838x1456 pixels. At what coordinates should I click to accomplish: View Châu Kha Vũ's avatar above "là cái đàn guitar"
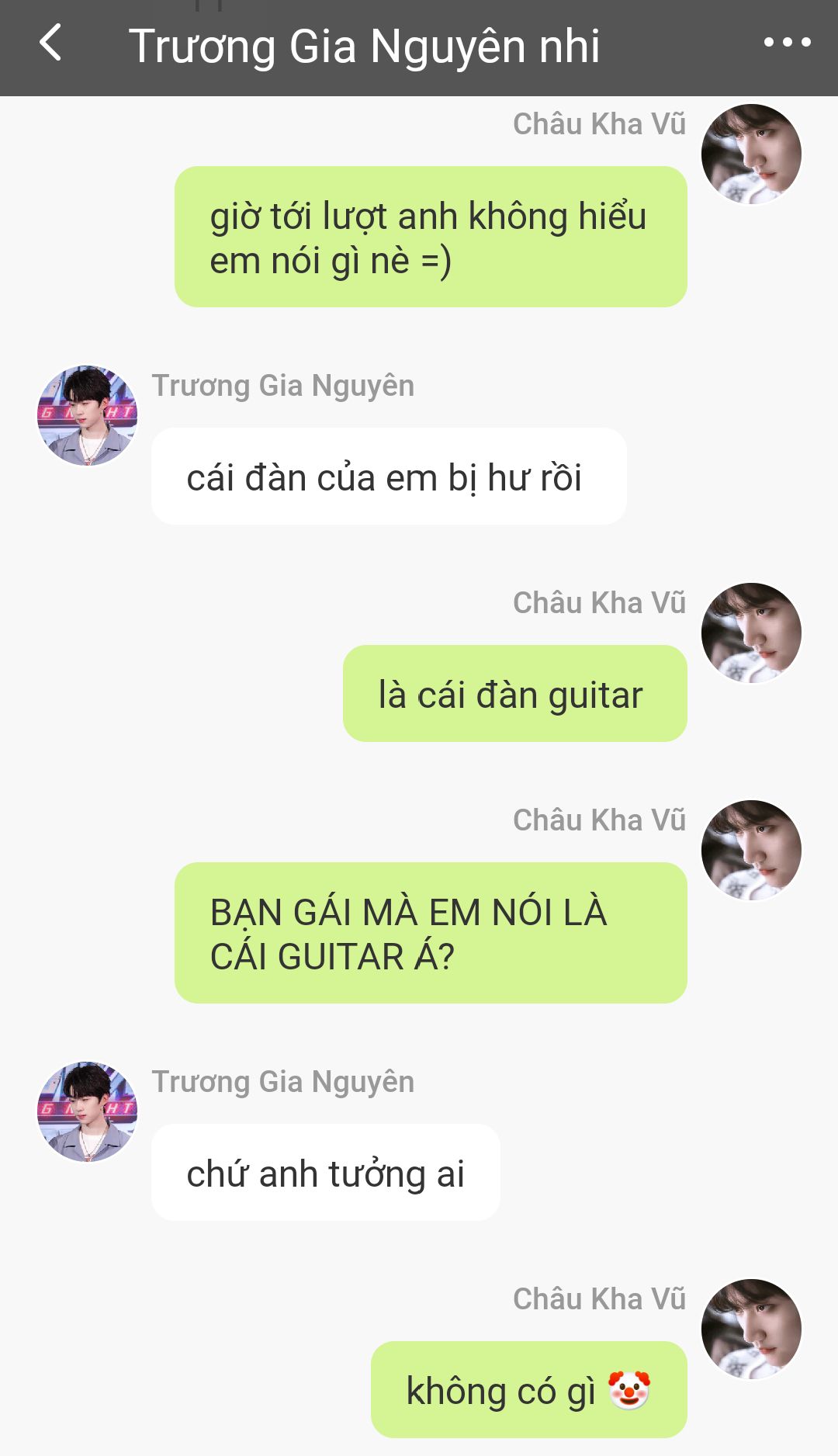751,633
